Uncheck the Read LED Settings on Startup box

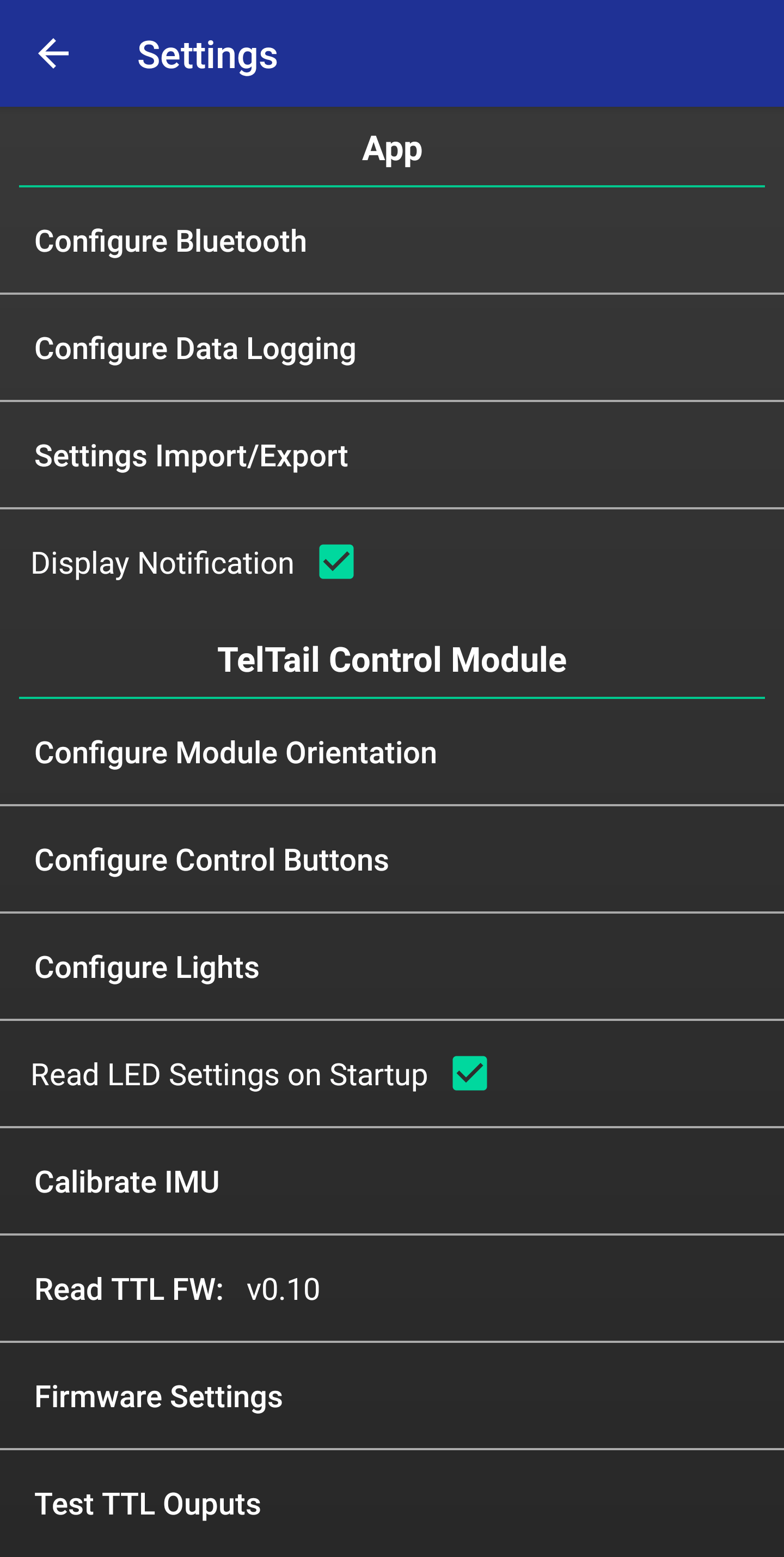tap(470, 1074)
